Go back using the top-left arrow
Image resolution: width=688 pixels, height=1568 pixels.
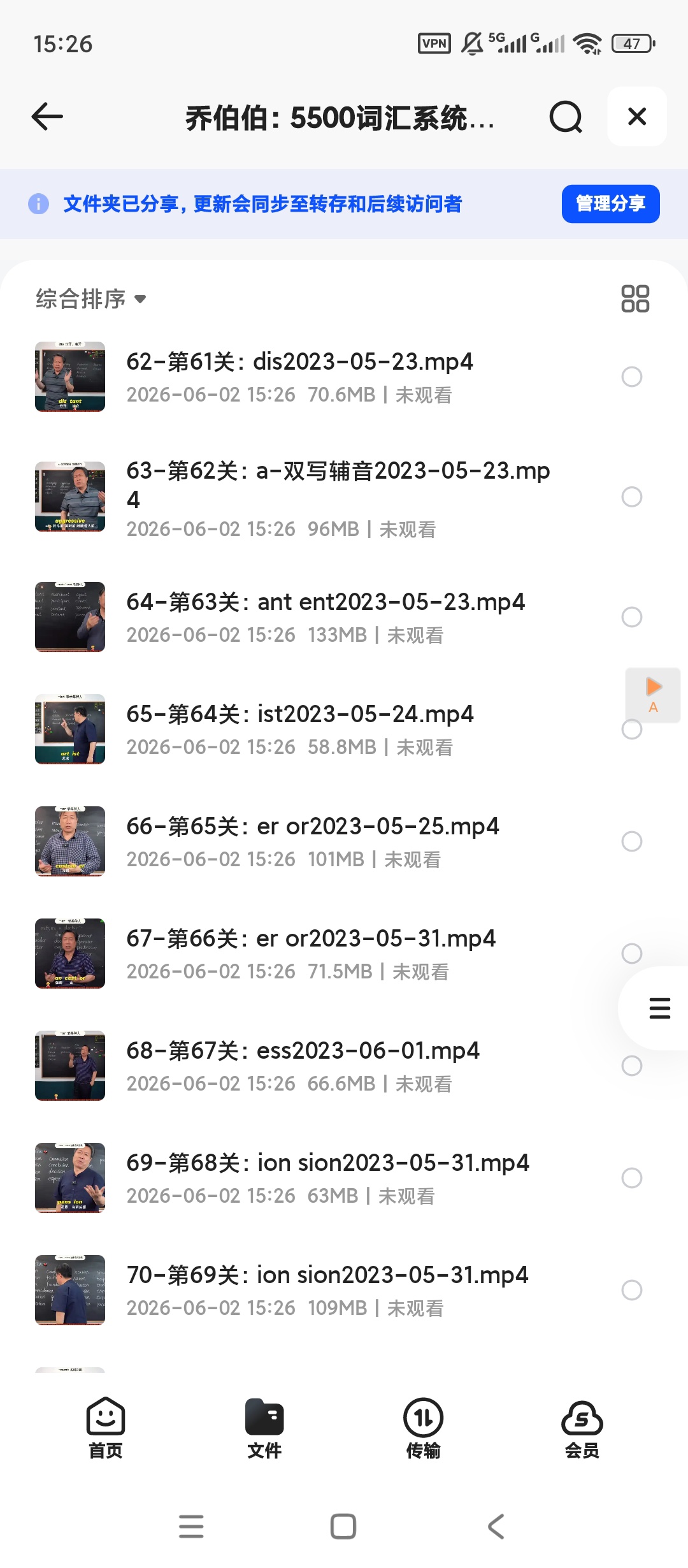47,117
